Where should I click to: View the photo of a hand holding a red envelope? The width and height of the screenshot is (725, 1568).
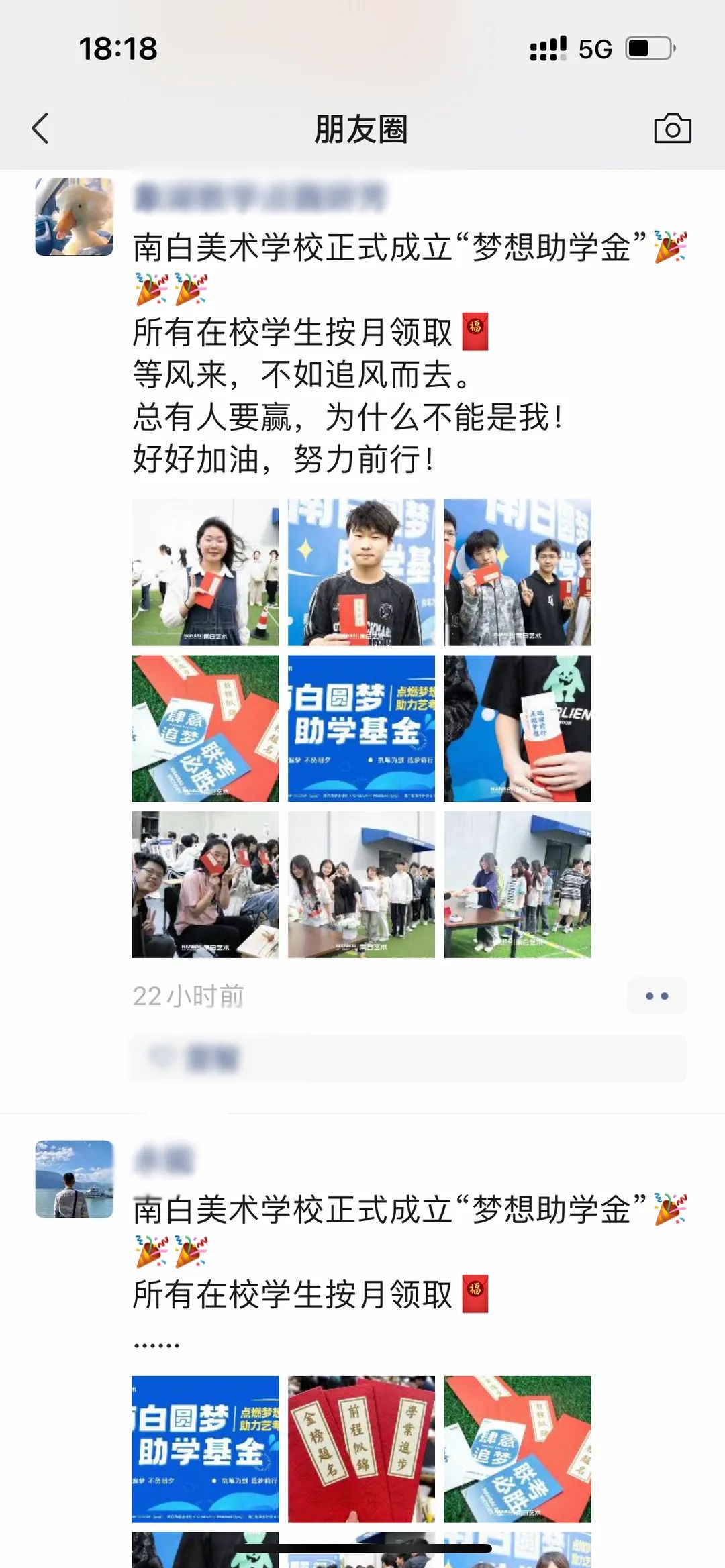point(518,729)
